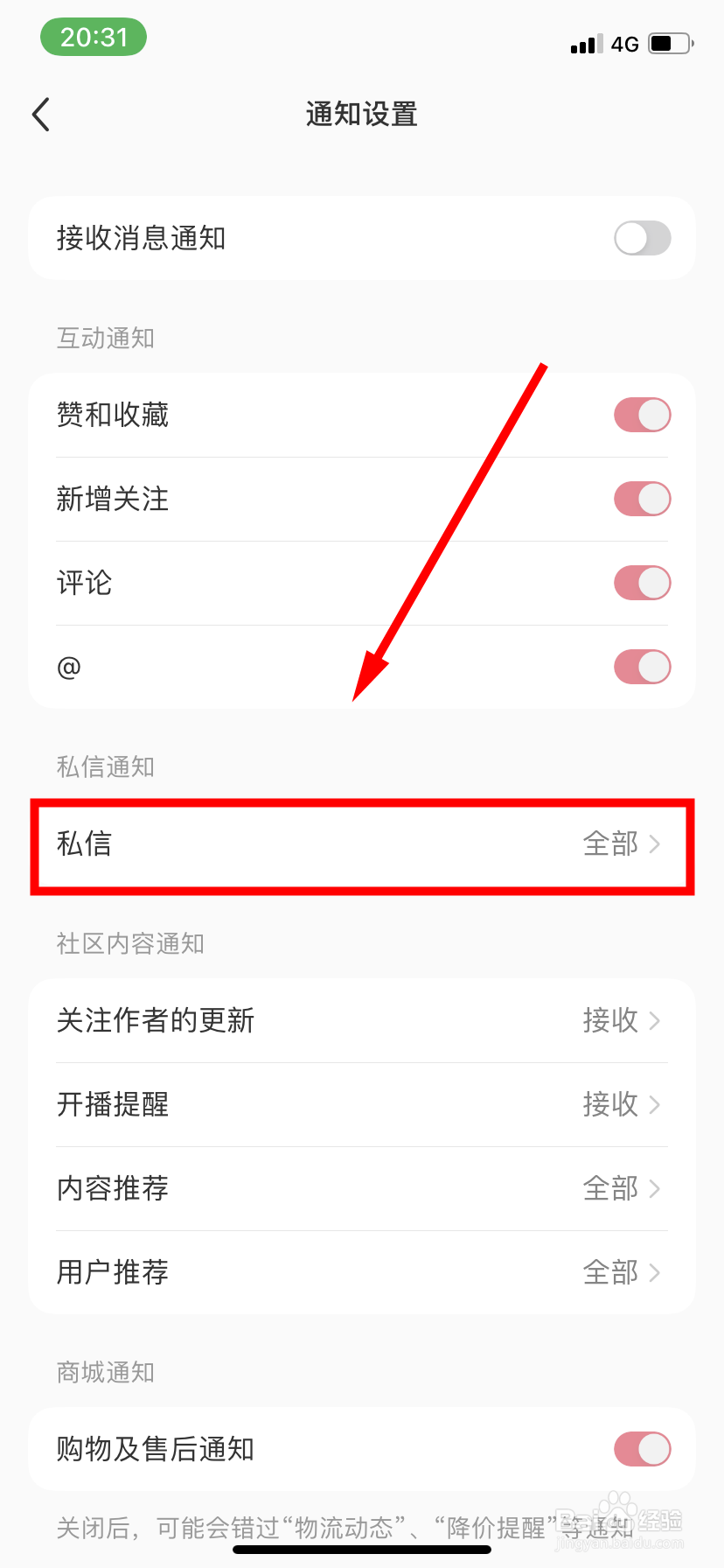Expand 关注作者的更新 settings

click(x=654, y=1020)
